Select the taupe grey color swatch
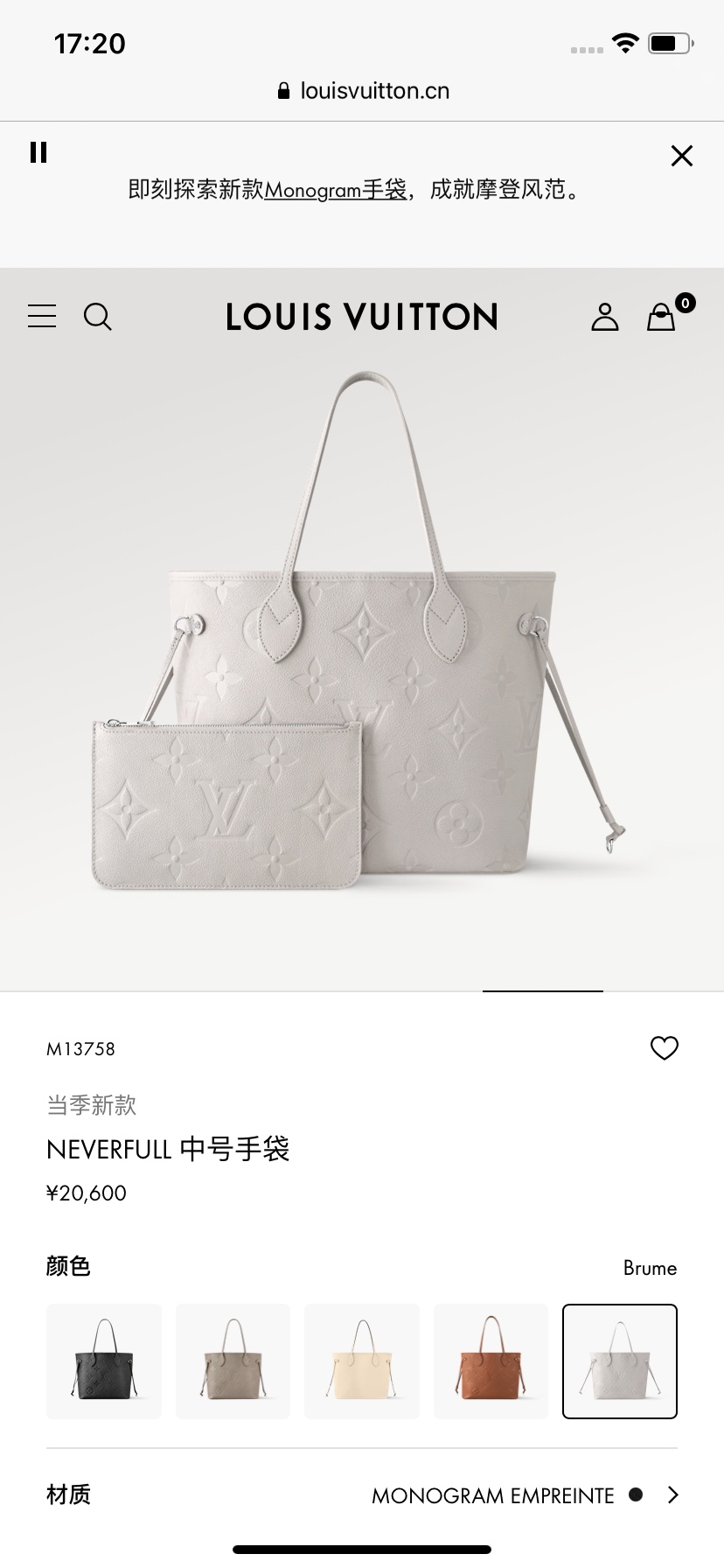 (233, 1361)
